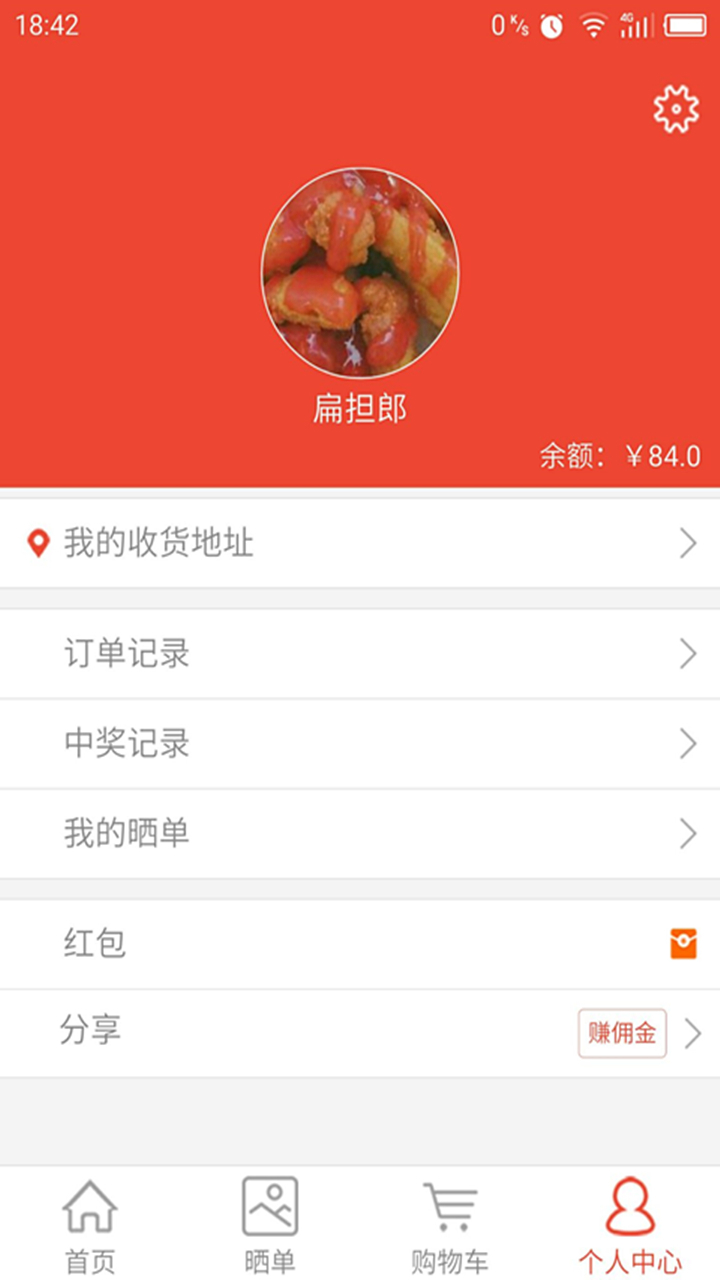Open the 购物车 tab

[x=450, y=1224]
